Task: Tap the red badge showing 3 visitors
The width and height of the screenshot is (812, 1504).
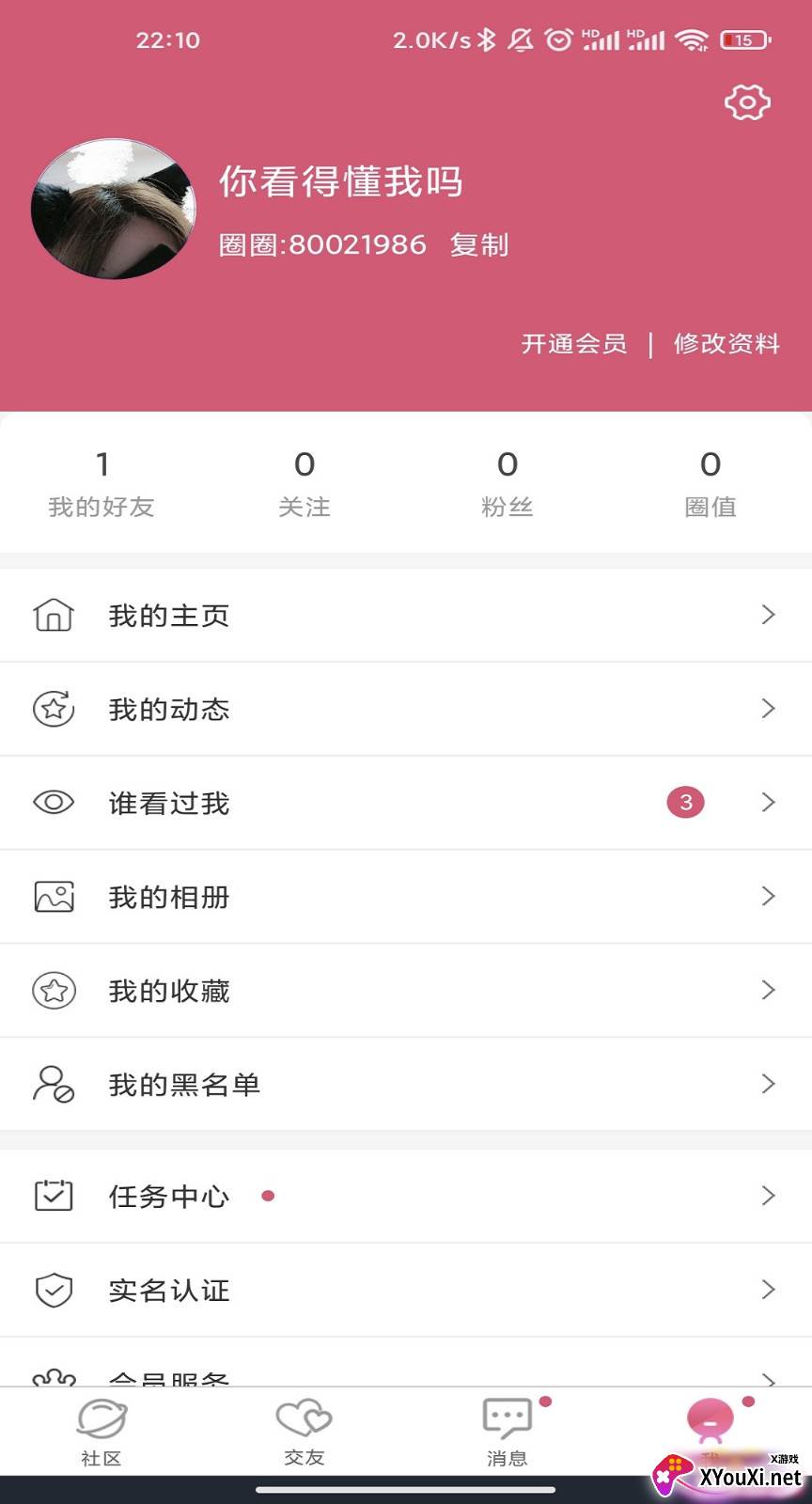Action: [x=687, y=803]
